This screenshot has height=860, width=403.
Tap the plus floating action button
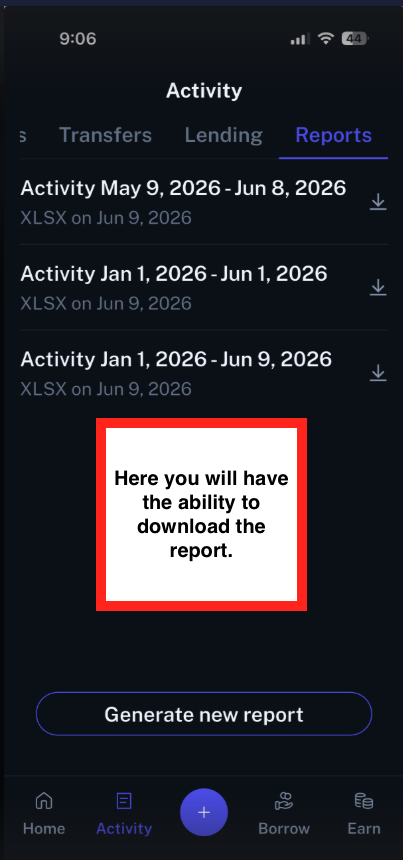(x=204, y=812)
